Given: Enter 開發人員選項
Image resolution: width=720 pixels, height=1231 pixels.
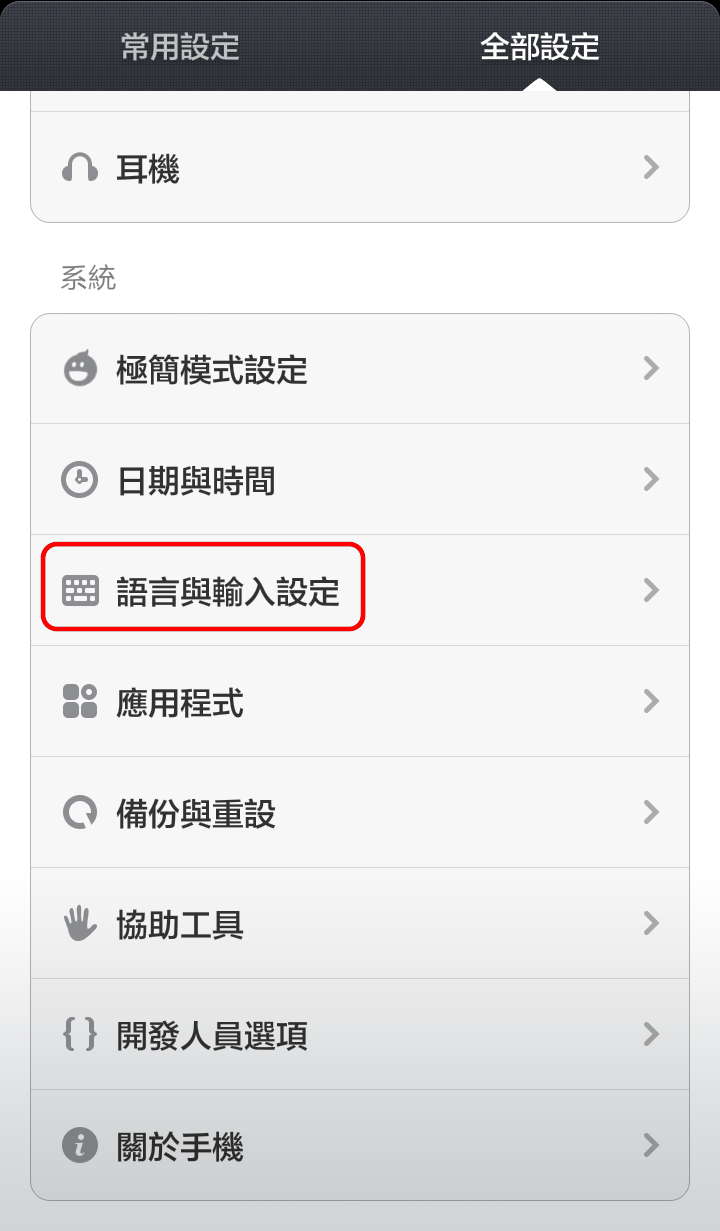Looking at the screenshot, I should click(360, 1035).
